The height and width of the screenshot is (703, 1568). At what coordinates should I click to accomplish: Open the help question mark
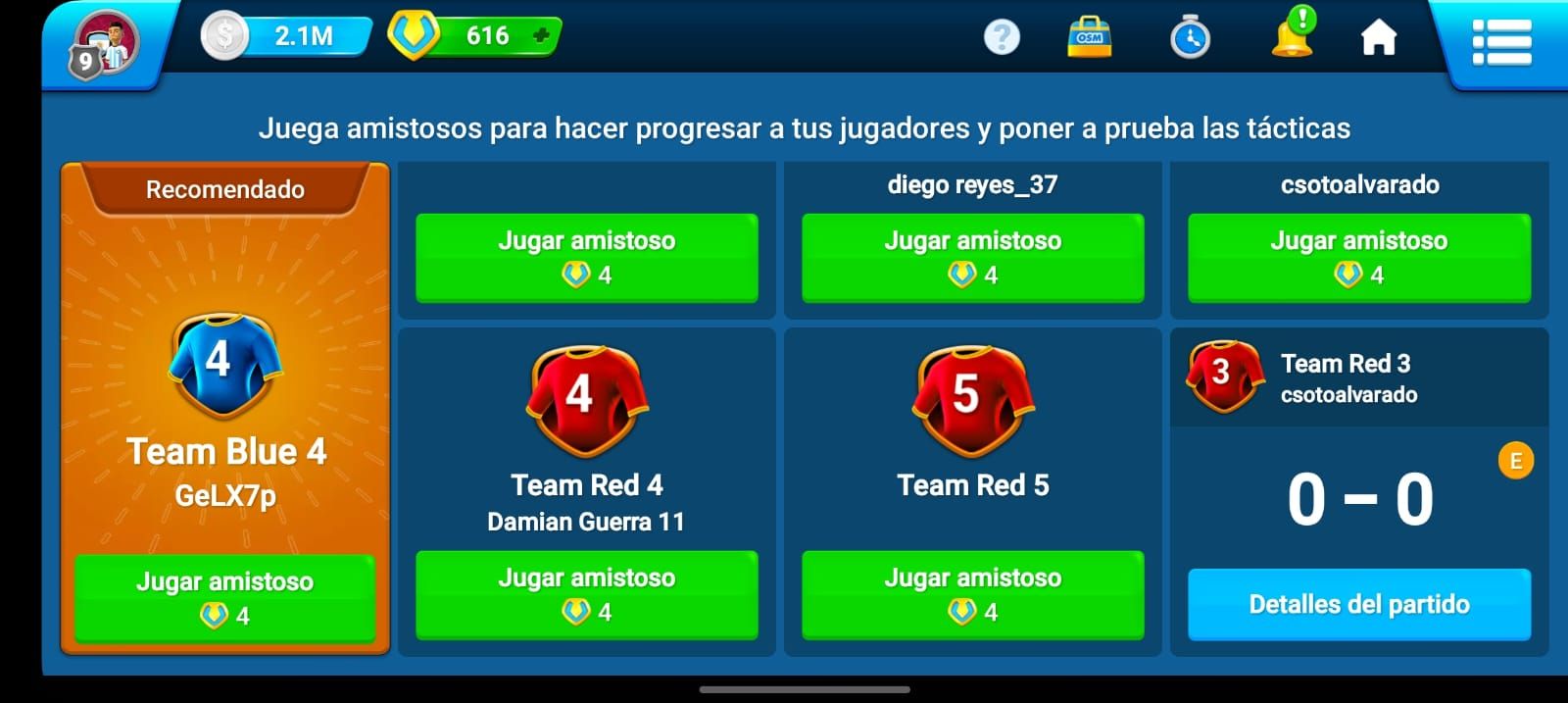[x=1001, y=37]
